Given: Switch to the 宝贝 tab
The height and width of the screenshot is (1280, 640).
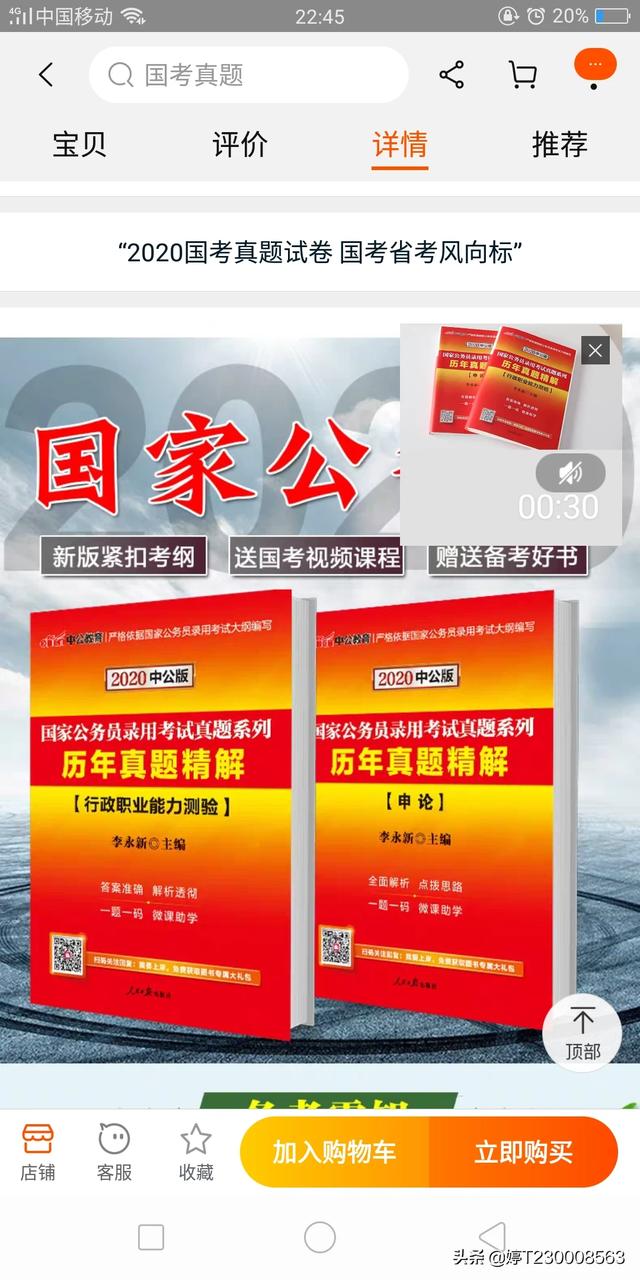Looking at the screenshot, I should (x=79, y=145).
